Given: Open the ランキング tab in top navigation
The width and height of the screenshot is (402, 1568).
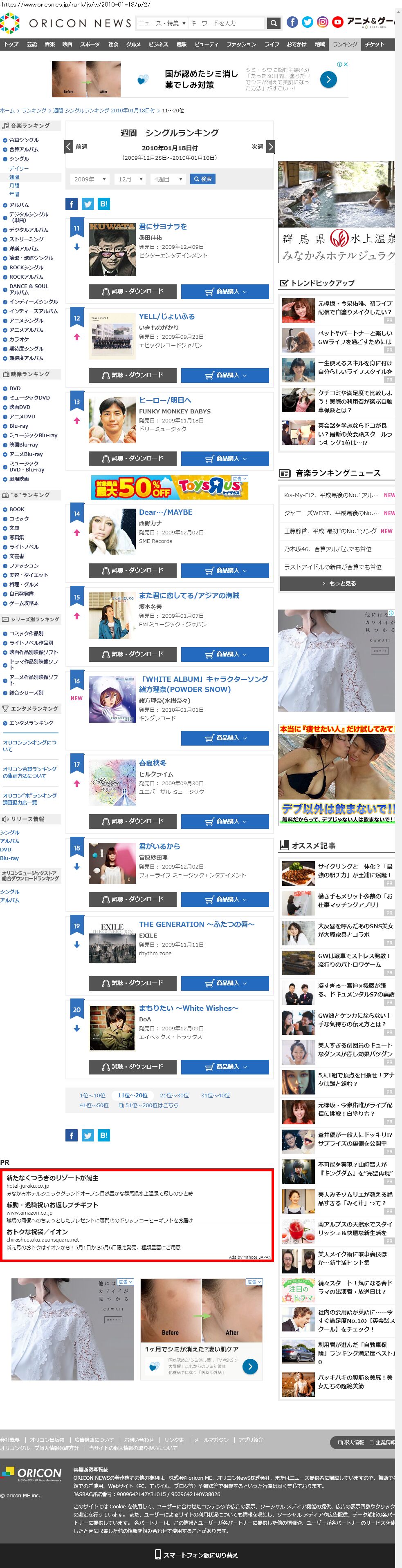Looking at the screenshot, I should [x=345, y=45].
